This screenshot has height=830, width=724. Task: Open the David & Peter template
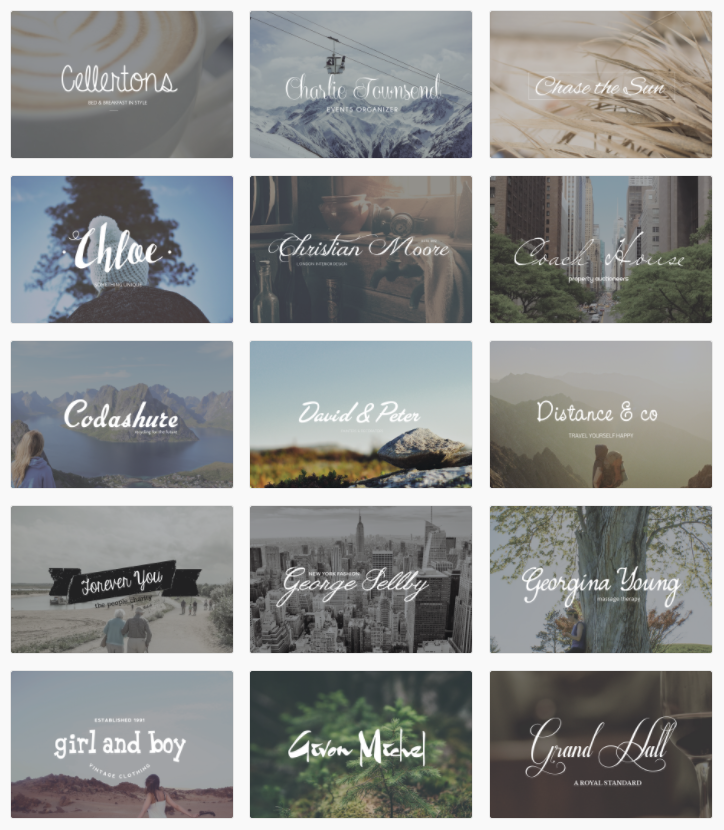(x=360, y=414)
